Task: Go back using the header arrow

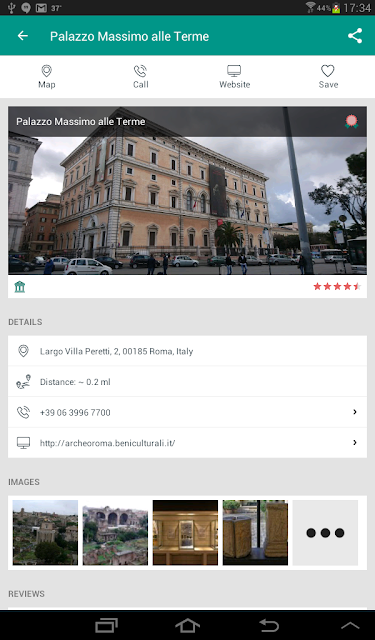Action: [x=22, y=36]
